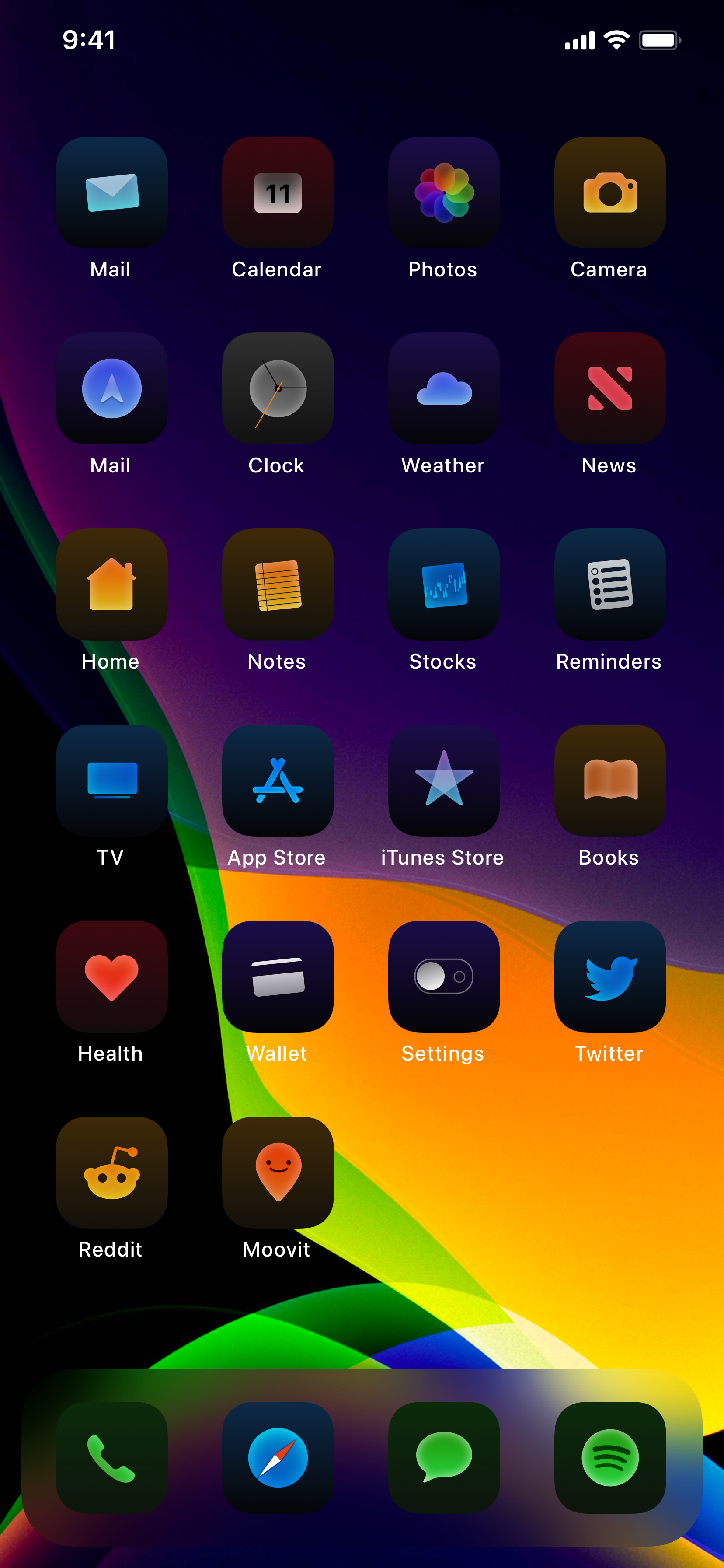
Task: Open the Camera app
Action: pyautogui.click(x=609, y=192)
